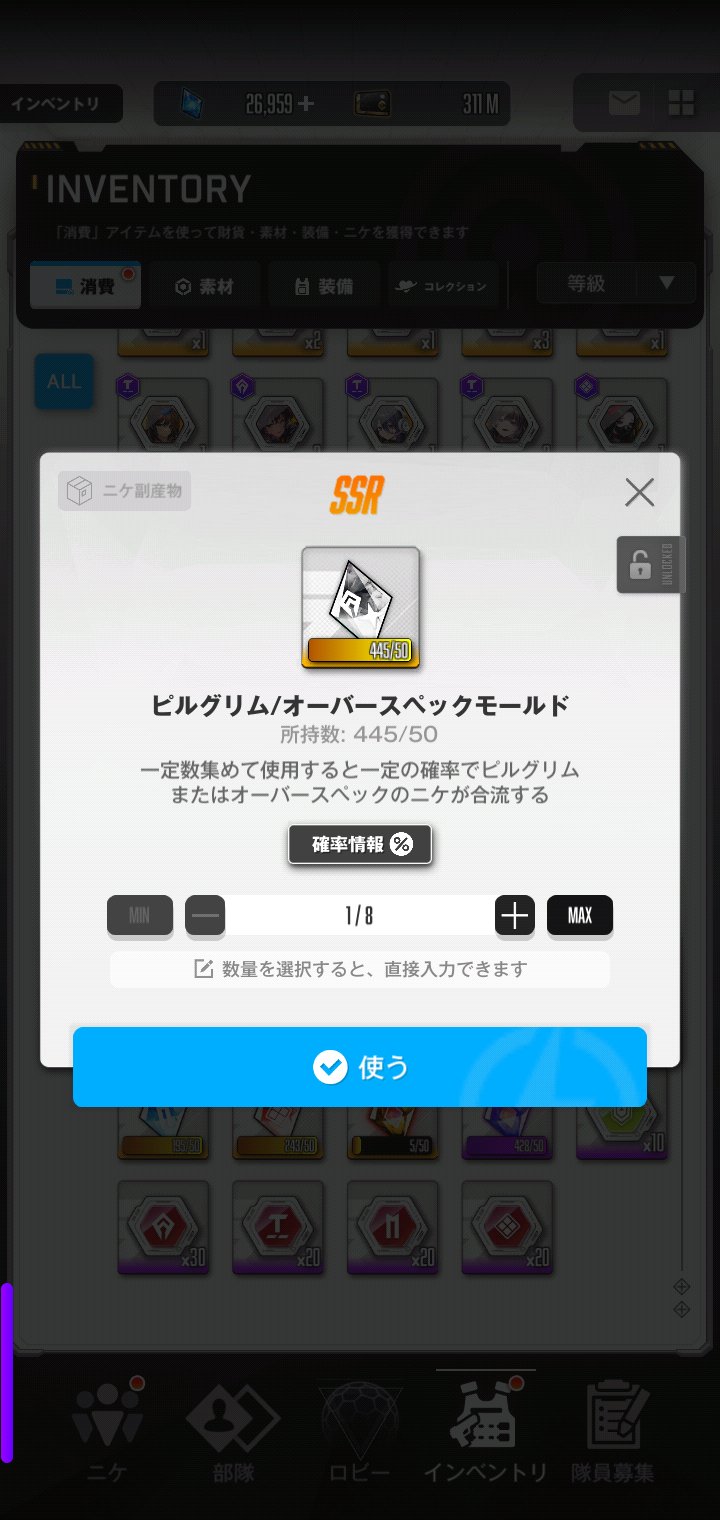720x1520 pixels.
Task: Tap the 使う use button
Action: (360, 1067)
